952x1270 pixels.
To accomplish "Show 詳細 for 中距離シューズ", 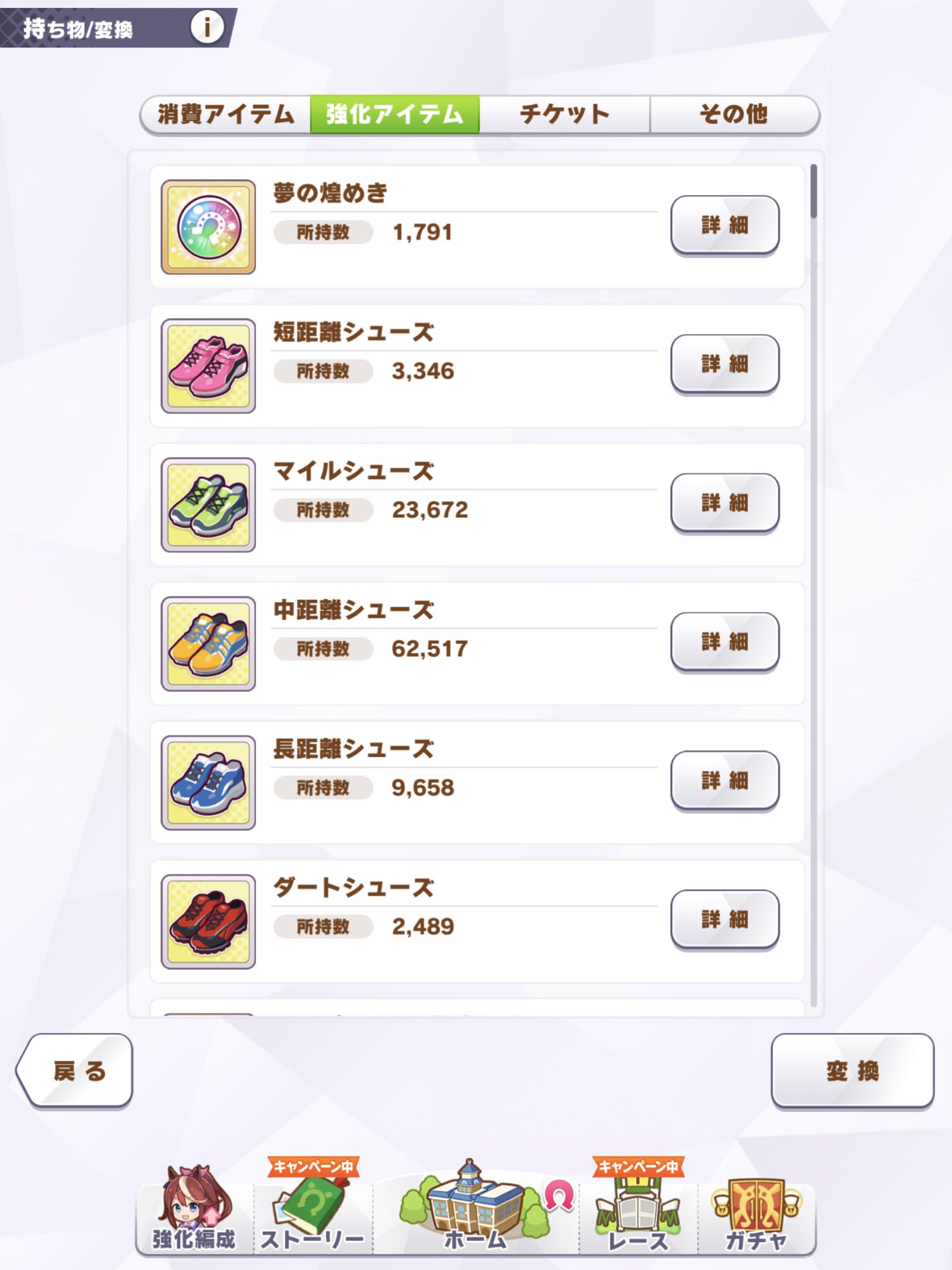I will tap(725, 642).
